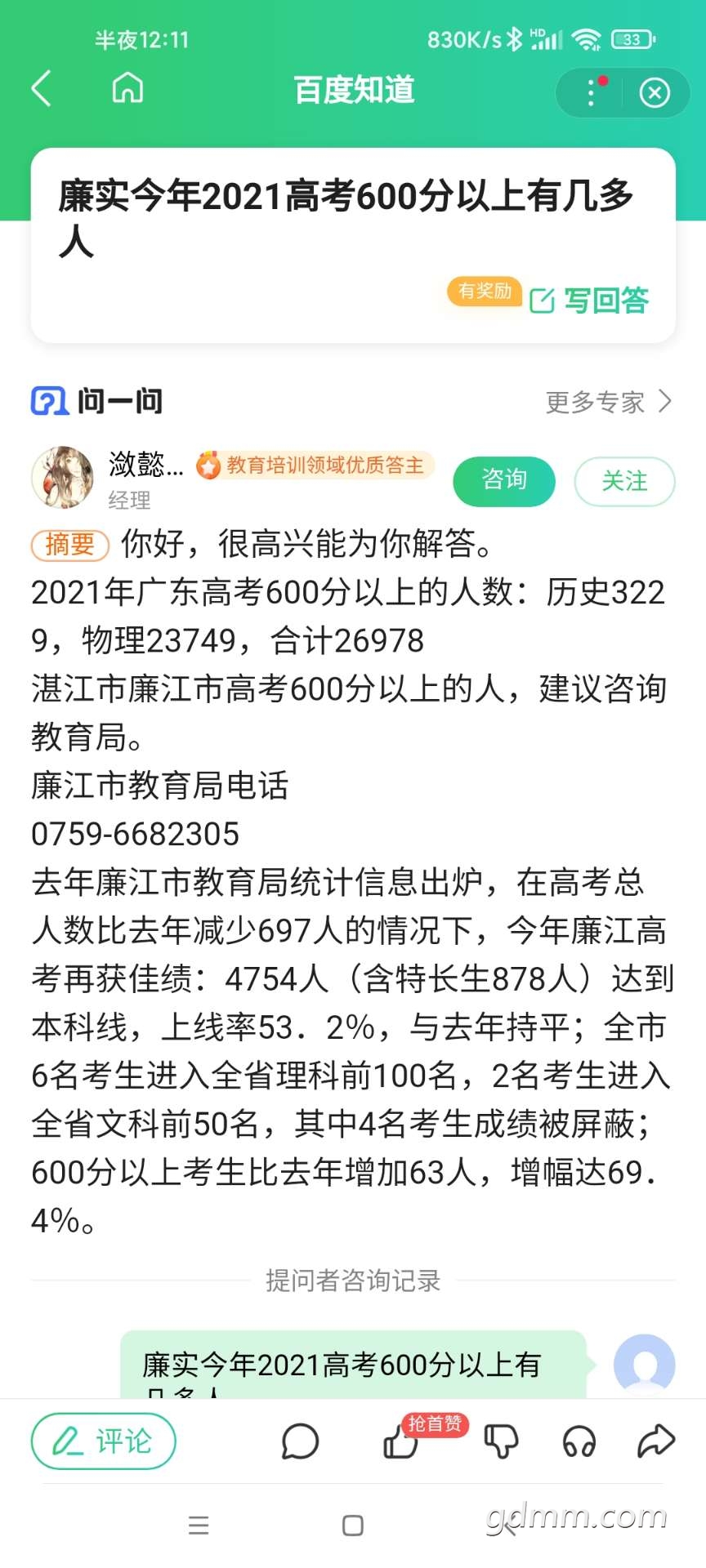View comments via the speech bubble icon
The image size is (706, 1568).
[300, 1441]
